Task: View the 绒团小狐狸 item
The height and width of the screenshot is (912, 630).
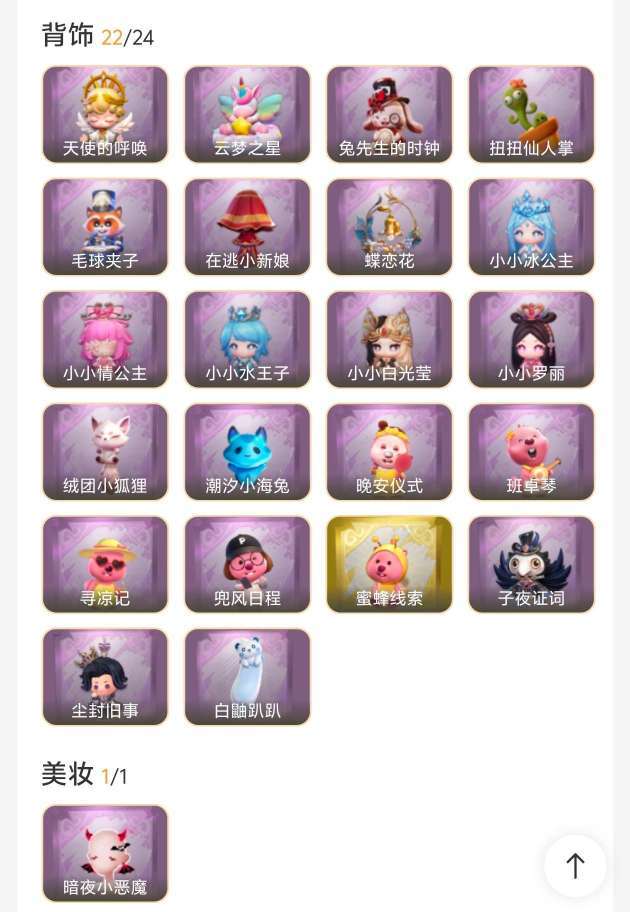Action: click(105, 452)
